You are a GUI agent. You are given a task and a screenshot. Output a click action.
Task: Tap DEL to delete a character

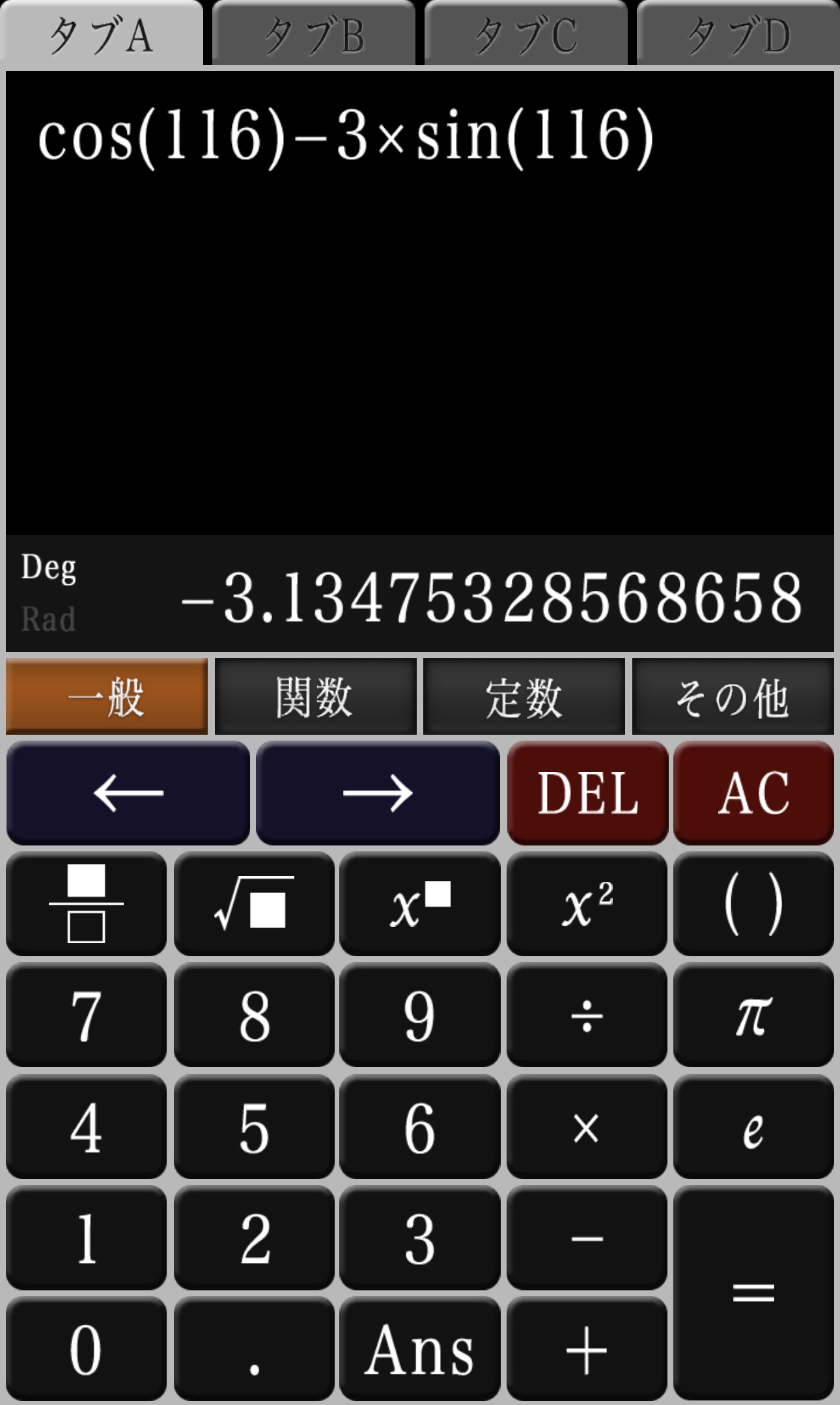587,793
